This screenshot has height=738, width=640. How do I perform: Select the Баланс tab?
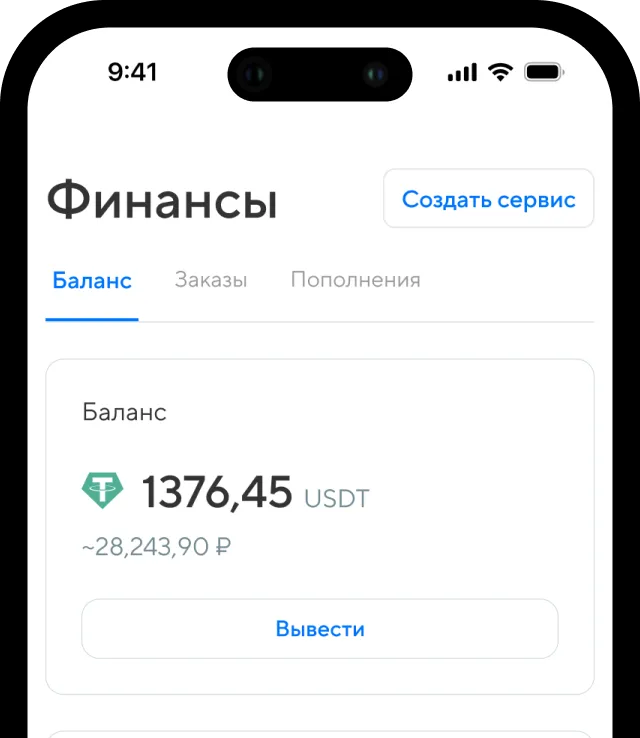point(92,281)
